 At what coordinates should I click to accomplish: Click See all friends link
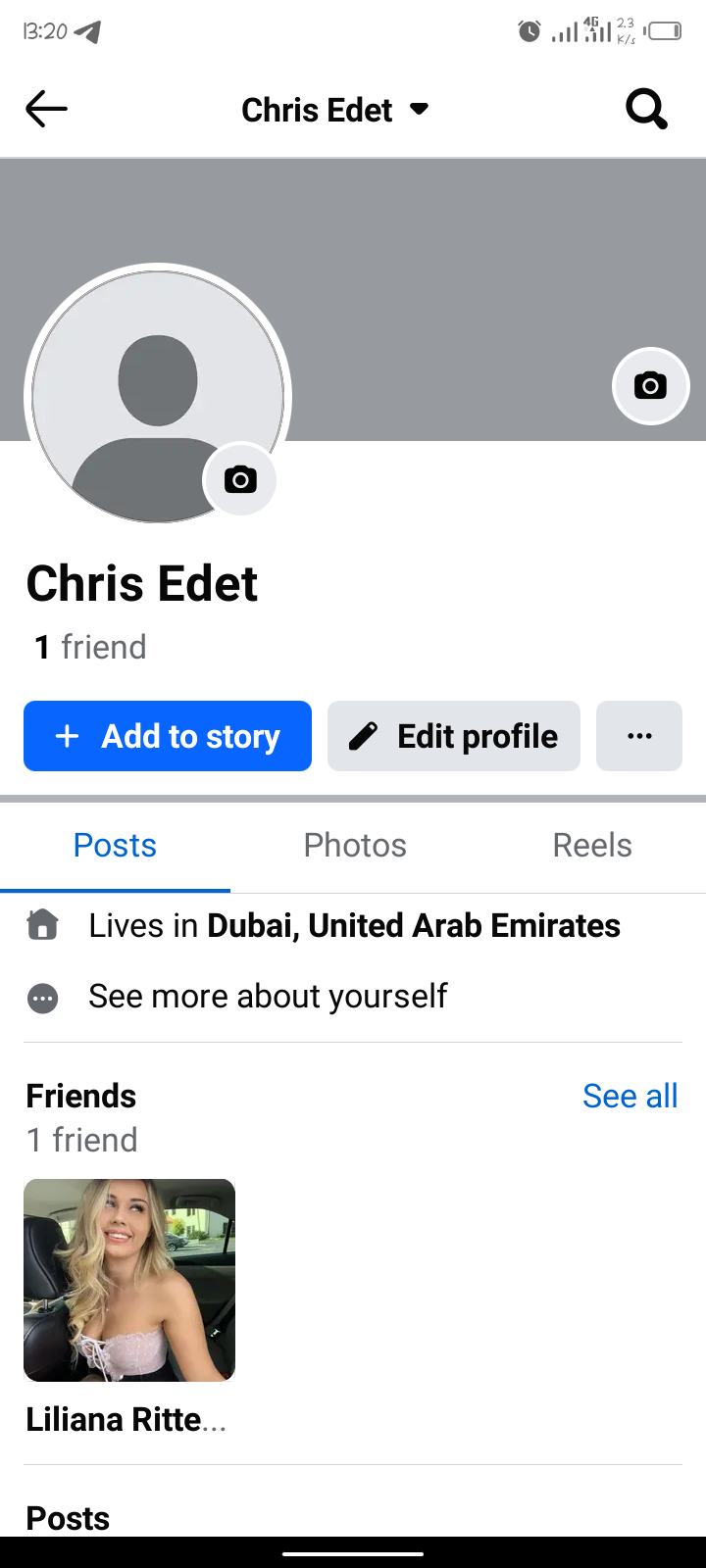630,1096
